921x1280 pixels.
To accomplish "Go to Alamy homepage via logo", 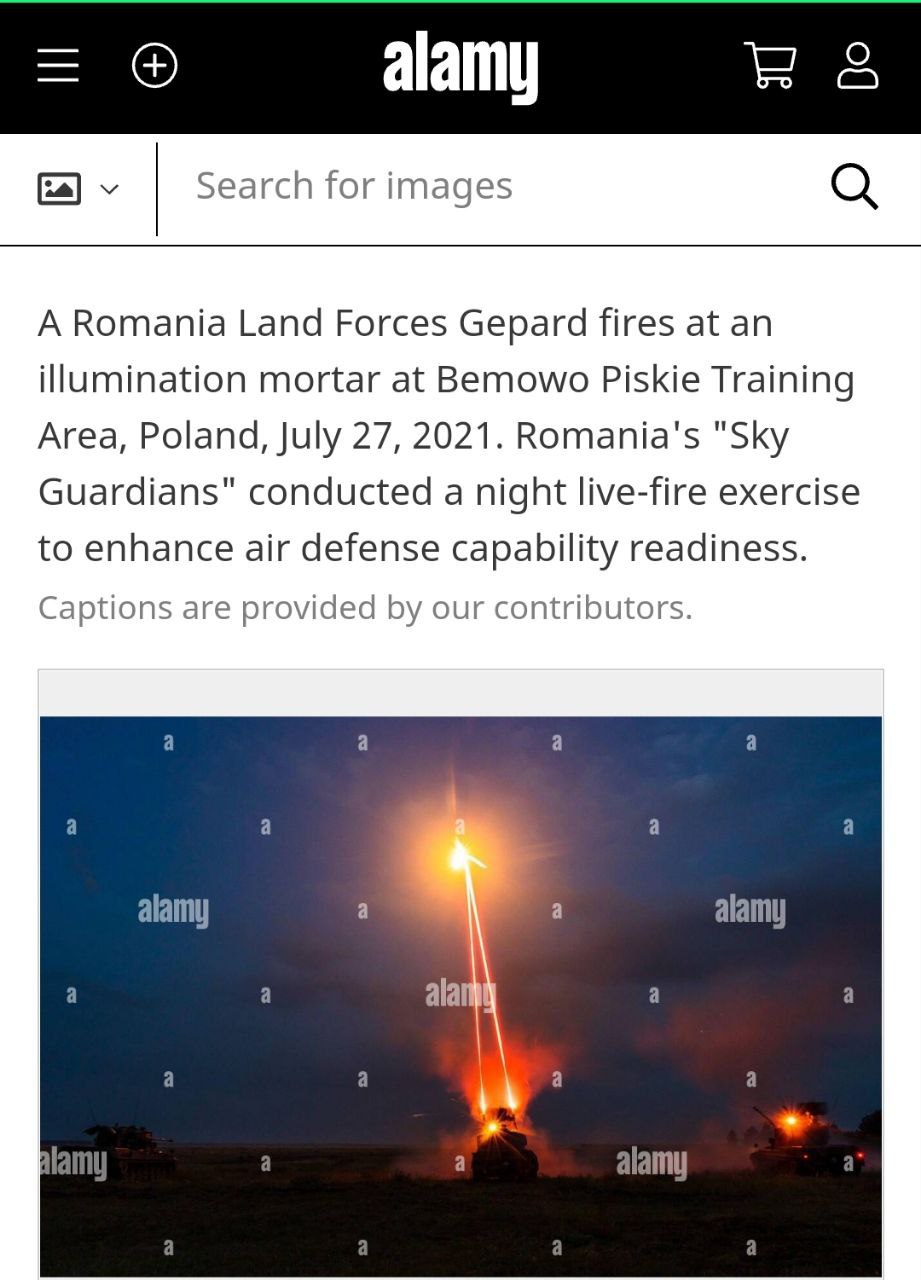I will click(460, 66).
